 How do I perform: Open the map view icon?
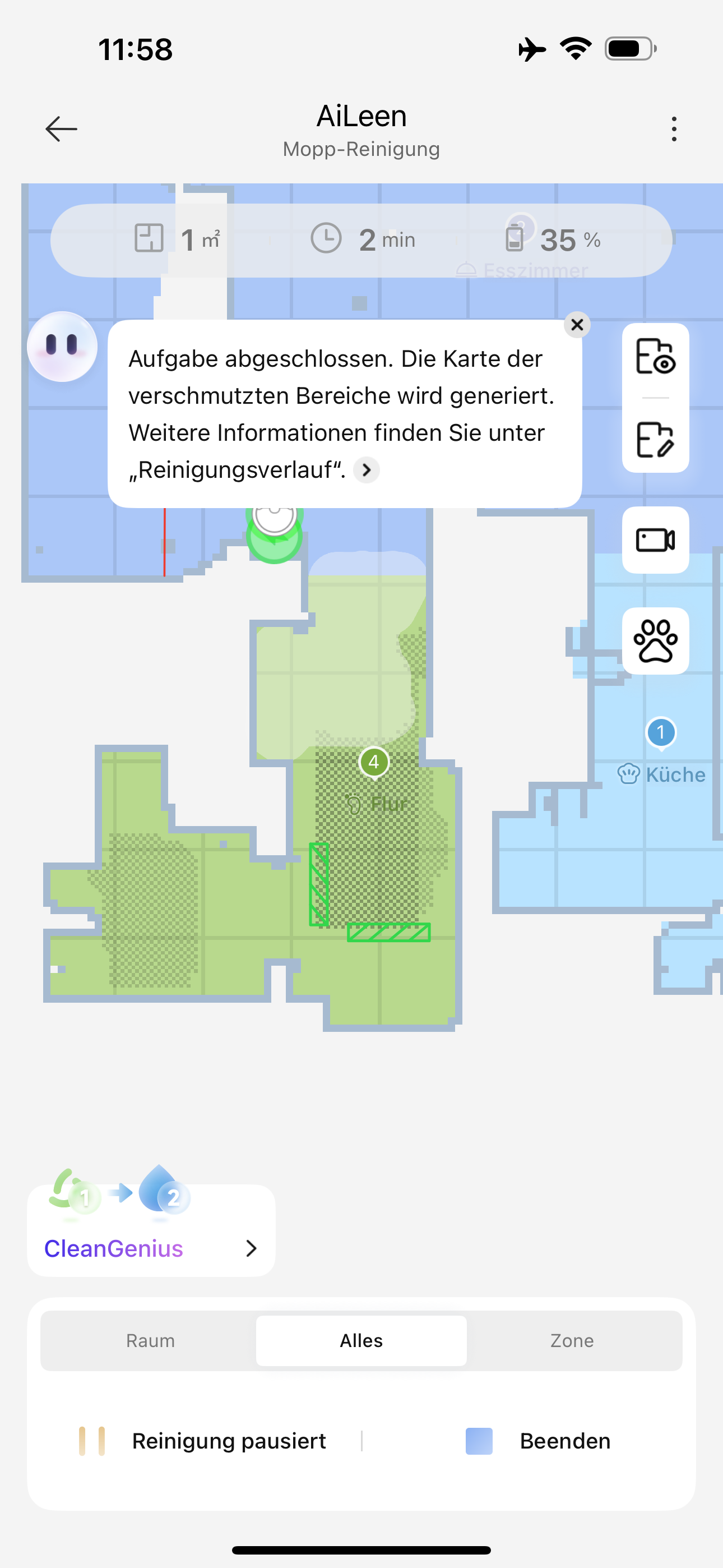[x=655, y=357]
